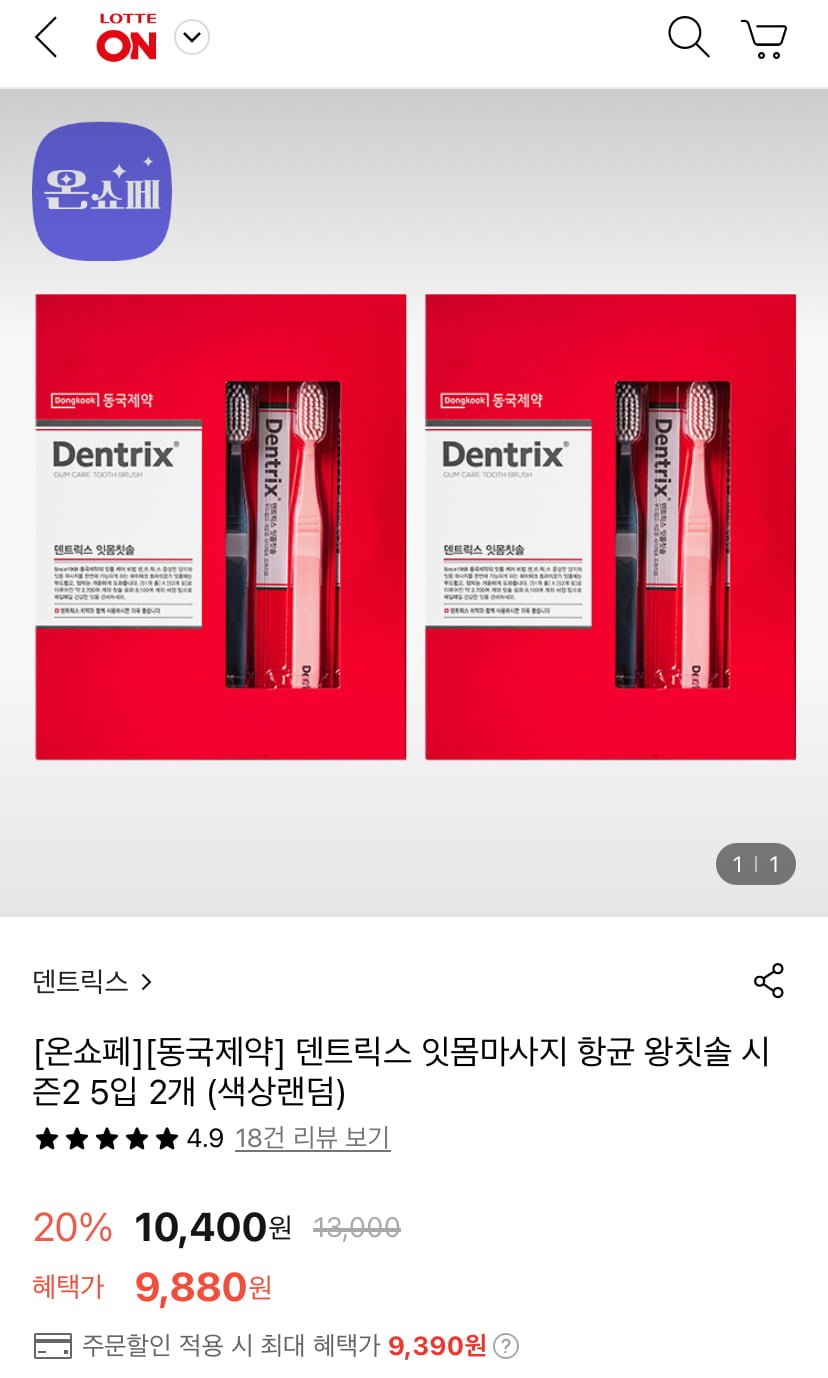828x1378 pixels.
Task: Go back to the previous page
Action: pyautogui.click(x=46, y=38)
